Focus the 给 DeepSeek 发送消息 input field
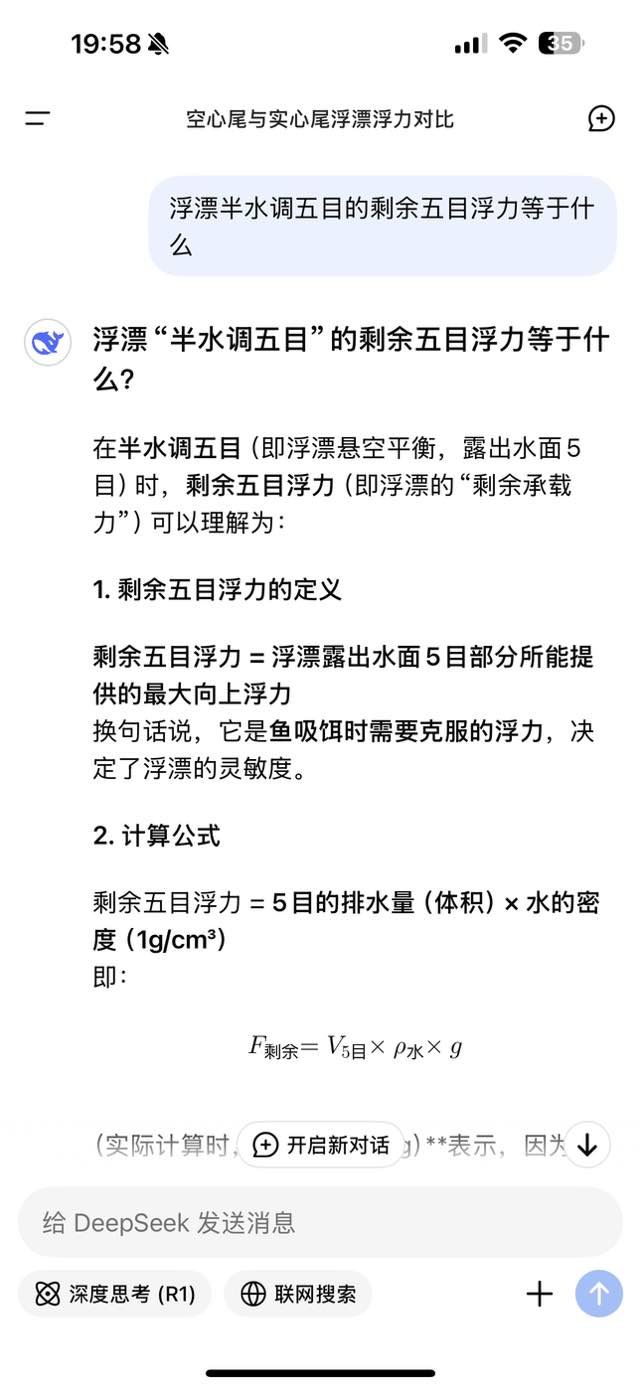This screenshot has height=1389, width=641. coord(320,1222)
